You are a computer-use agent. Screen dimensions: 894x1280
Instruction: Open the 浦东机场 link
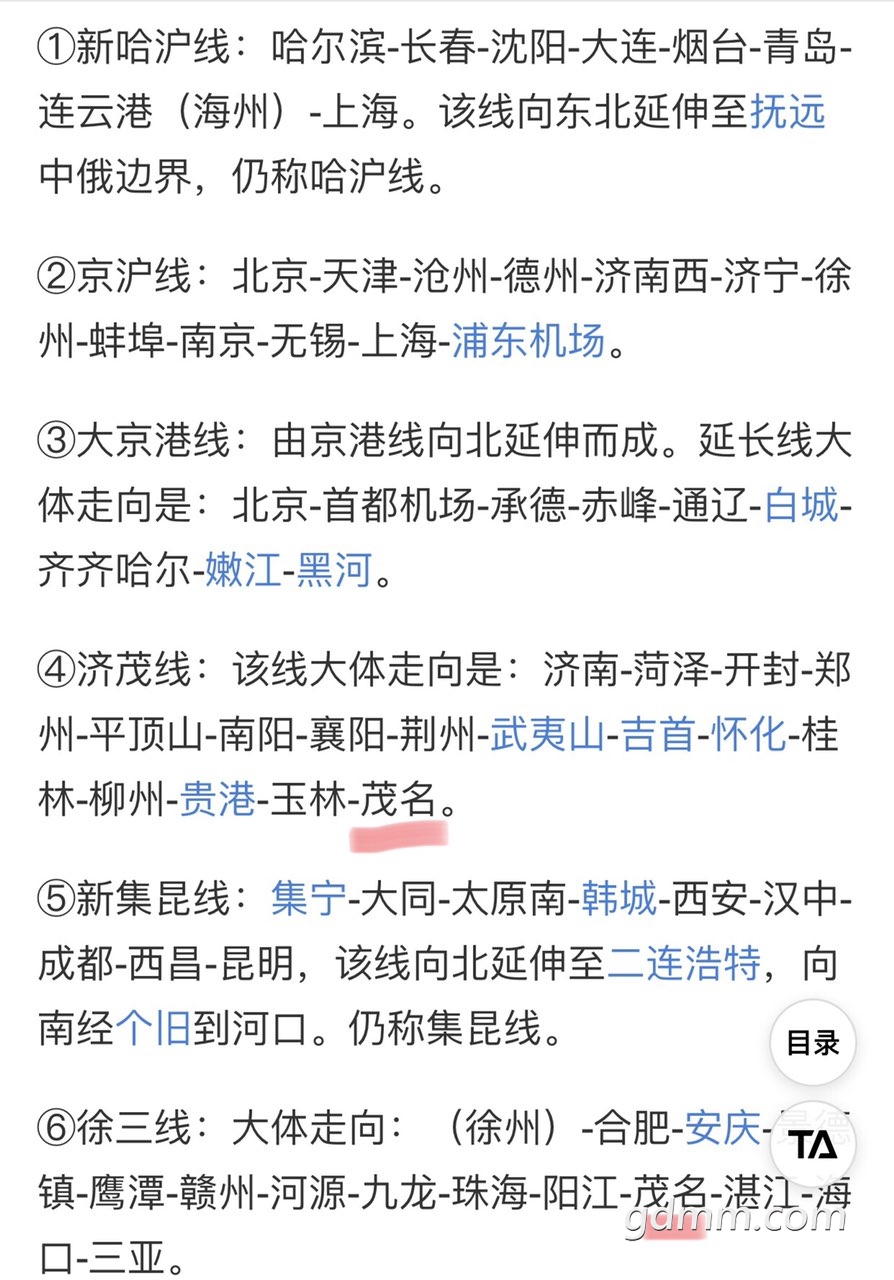[x=528, y=342]
